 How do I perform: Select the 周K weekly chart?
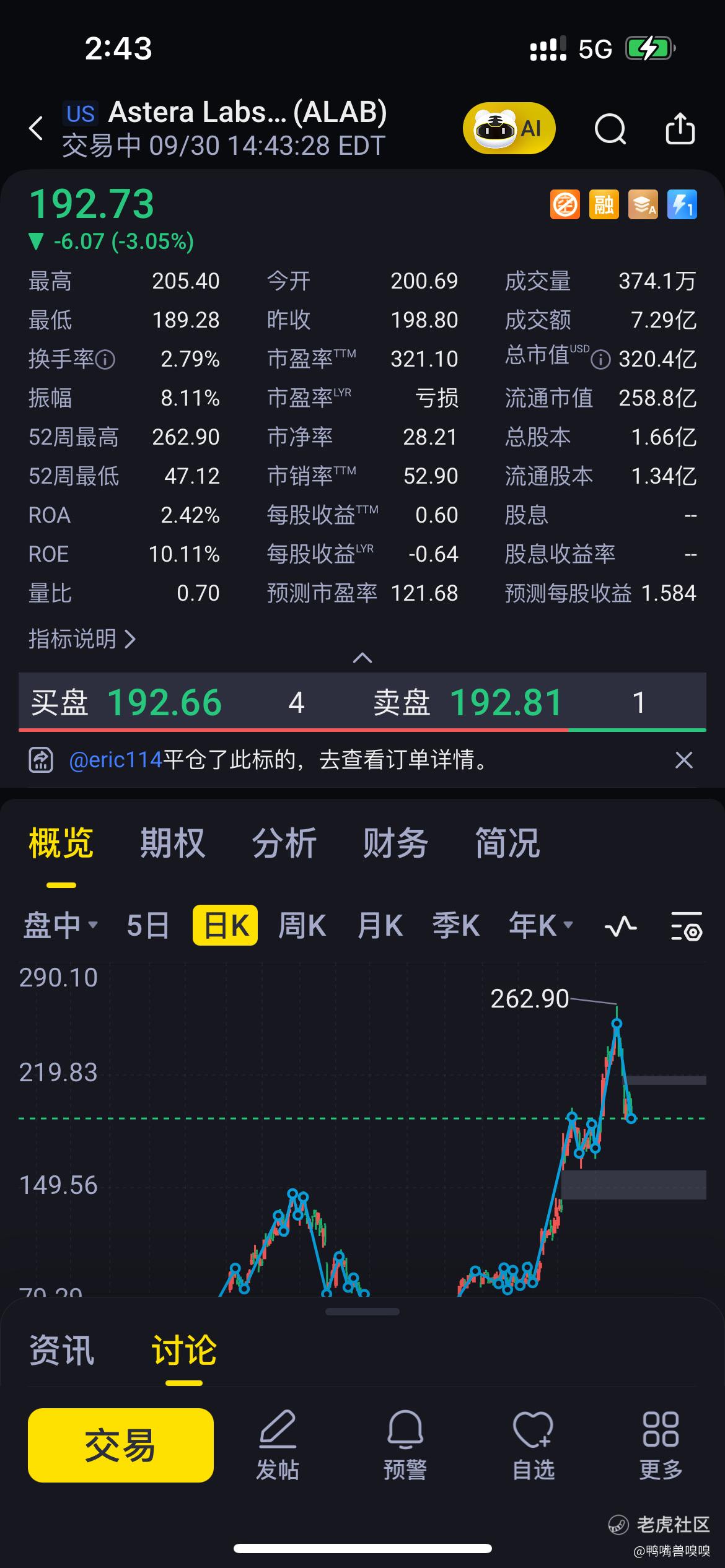302,926
